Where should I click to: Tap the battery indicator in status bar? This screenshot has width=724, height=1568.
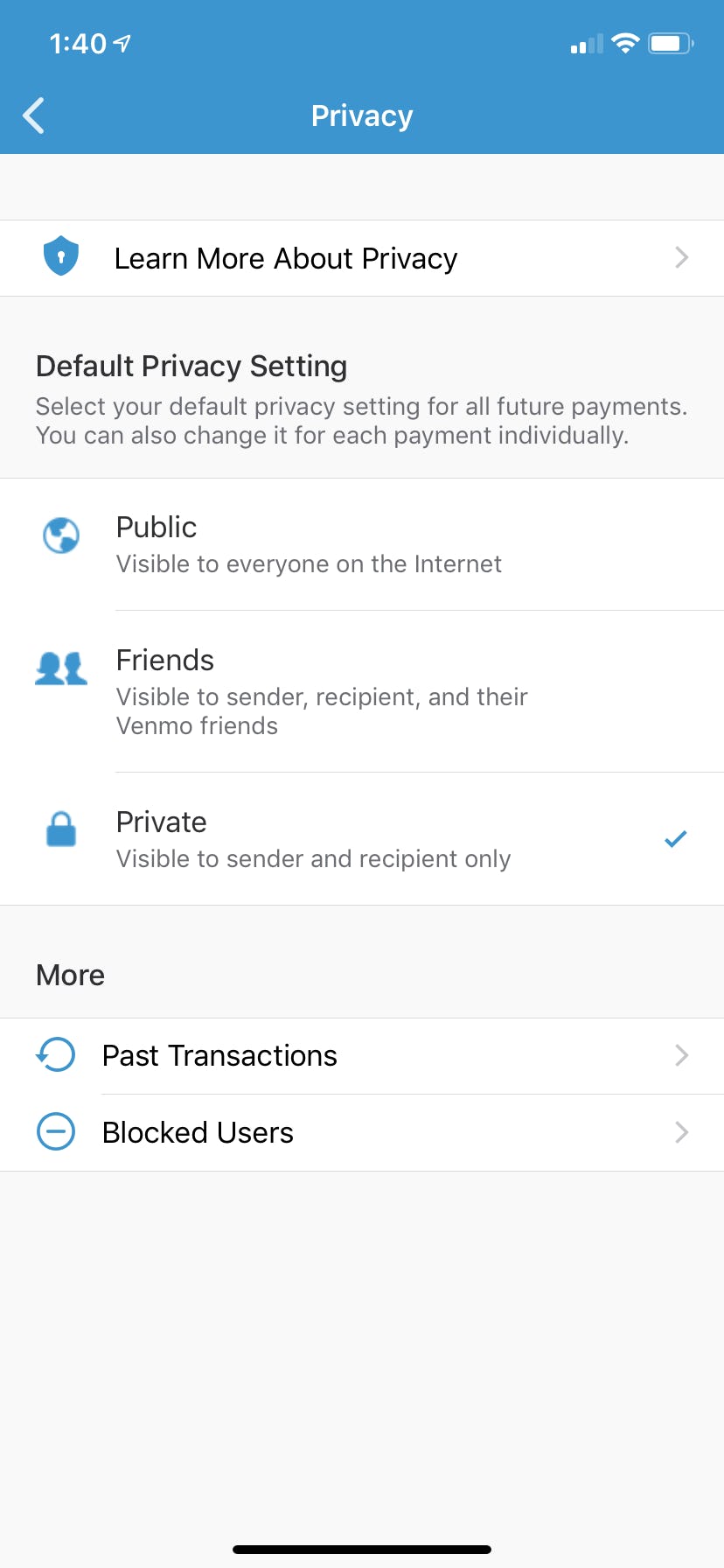[x=670, y=42]
